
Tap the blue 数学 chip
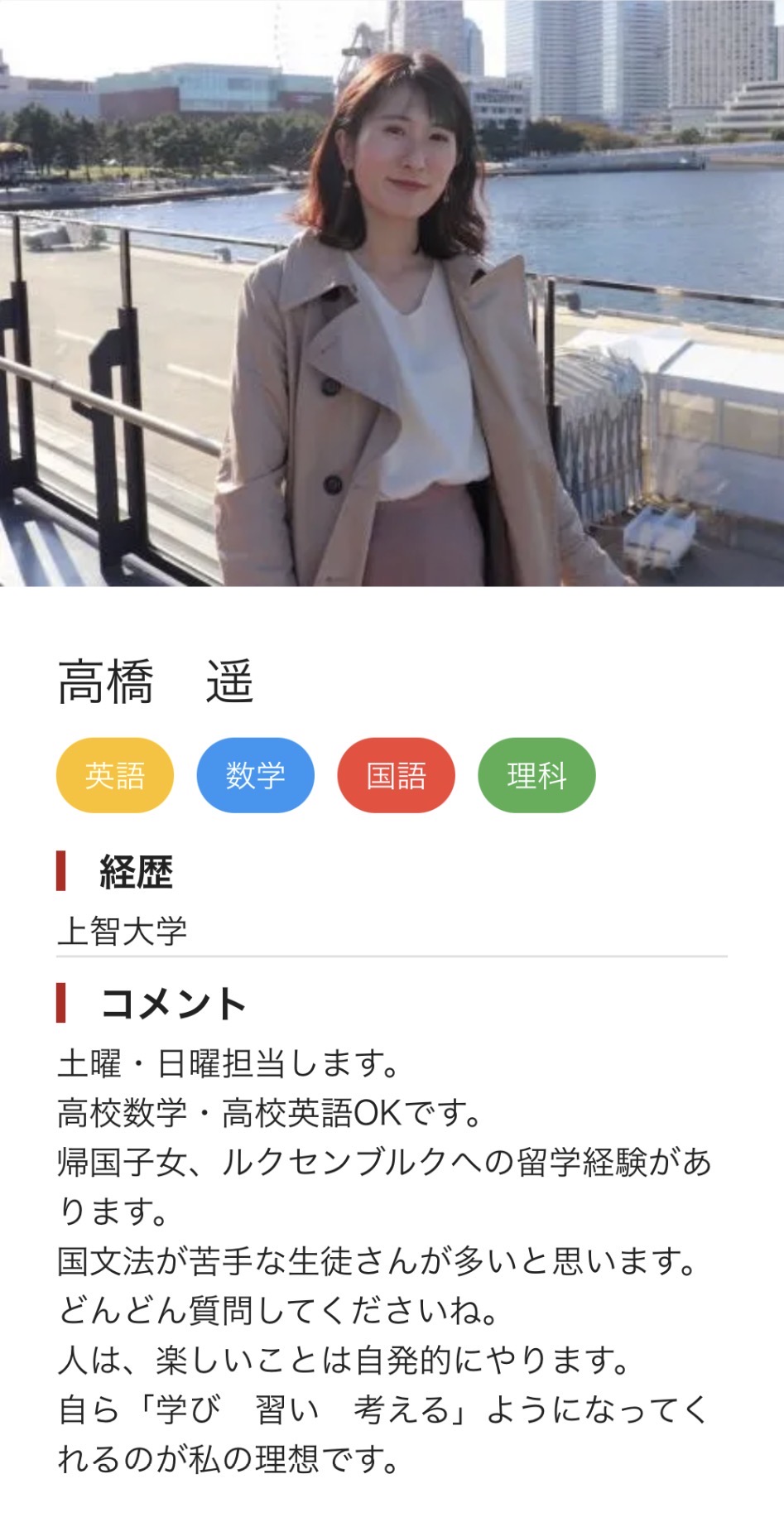pyautogui.click(x=255, y=775)
